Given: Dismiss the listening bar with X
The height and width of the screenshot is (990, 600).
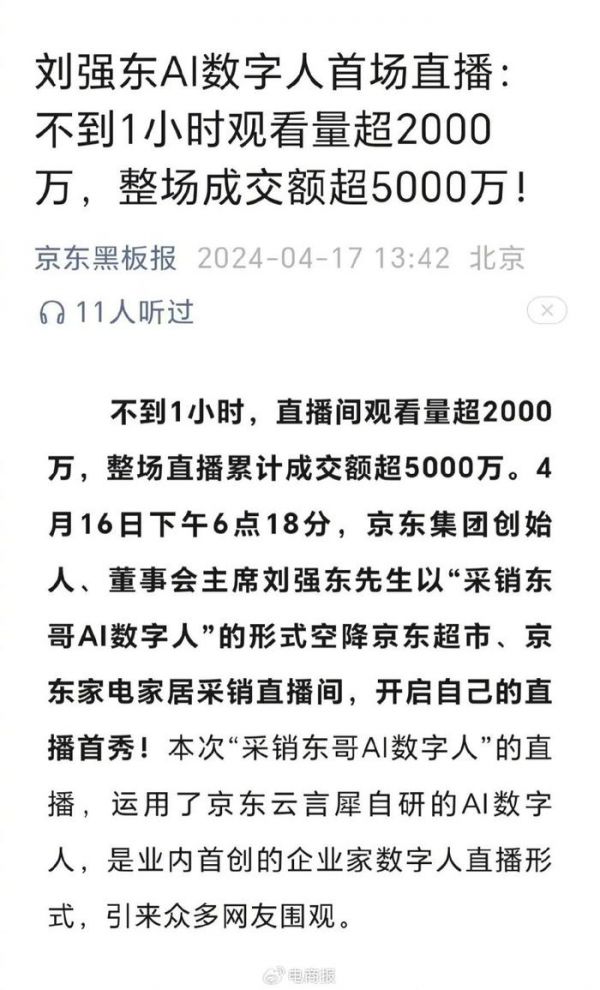Looking at the screenshot, I should [x=546, y=311].
